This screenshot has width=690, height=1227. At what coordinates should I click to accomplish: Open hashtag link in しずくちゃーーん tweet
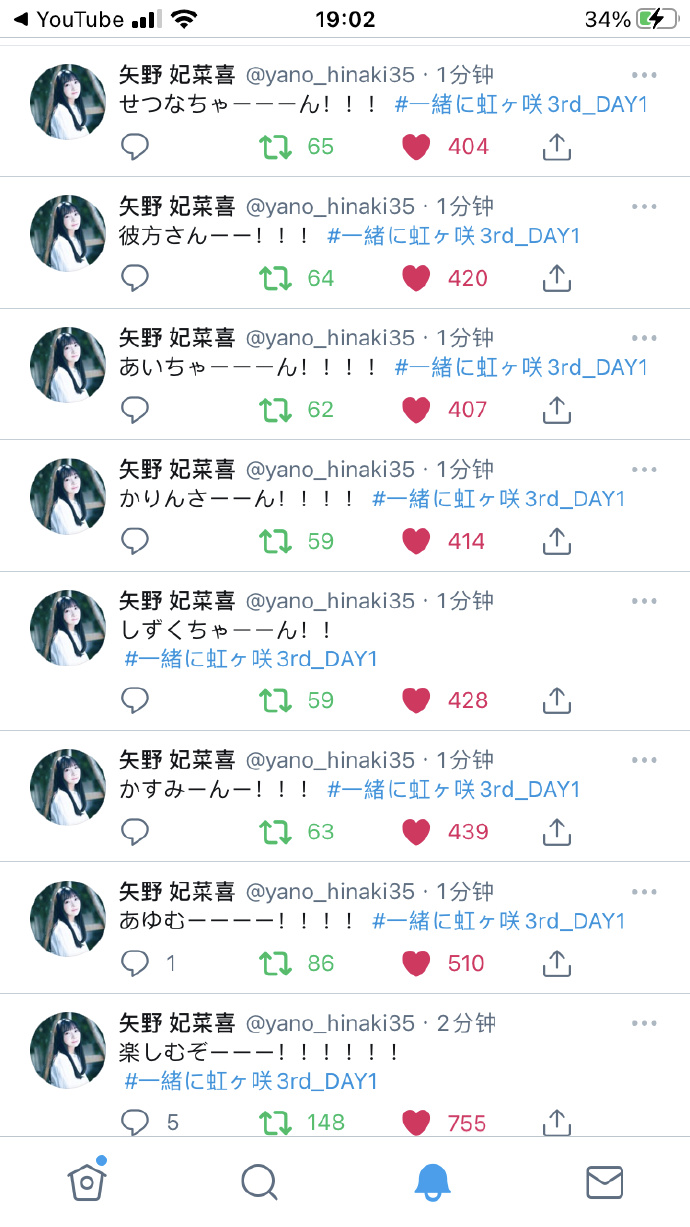(x=250, y=659)
